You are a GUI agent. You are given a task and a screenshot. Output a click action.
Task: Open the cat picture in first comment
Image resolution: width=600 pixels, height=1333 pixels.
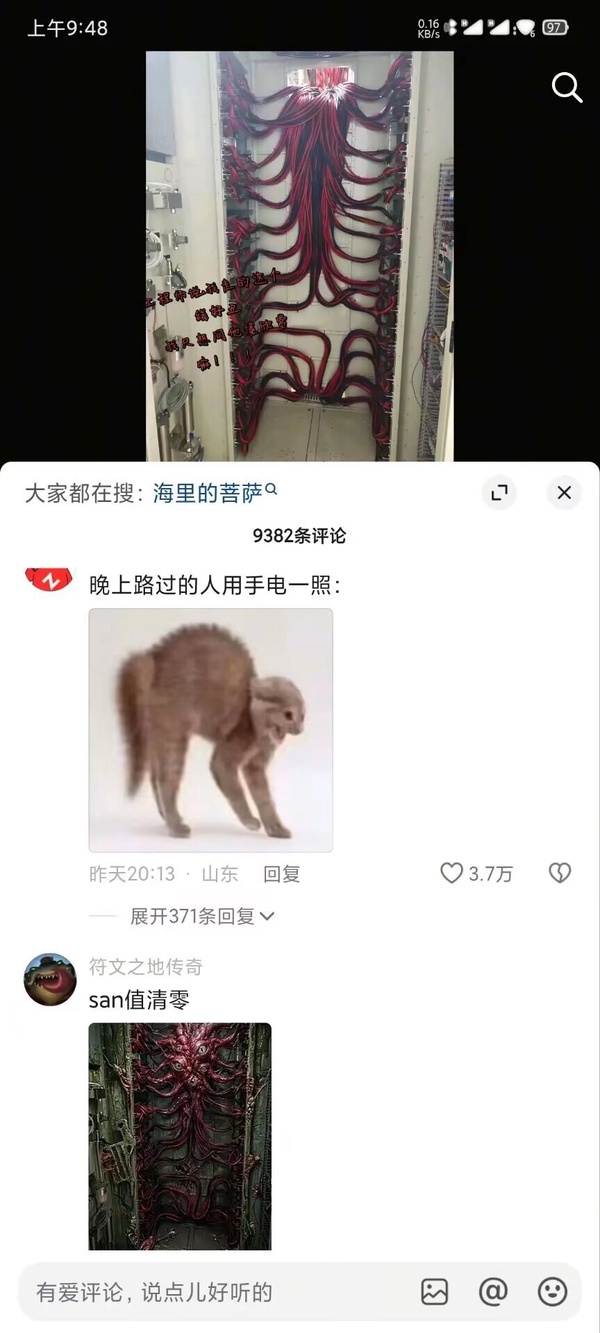click(210, 730)
